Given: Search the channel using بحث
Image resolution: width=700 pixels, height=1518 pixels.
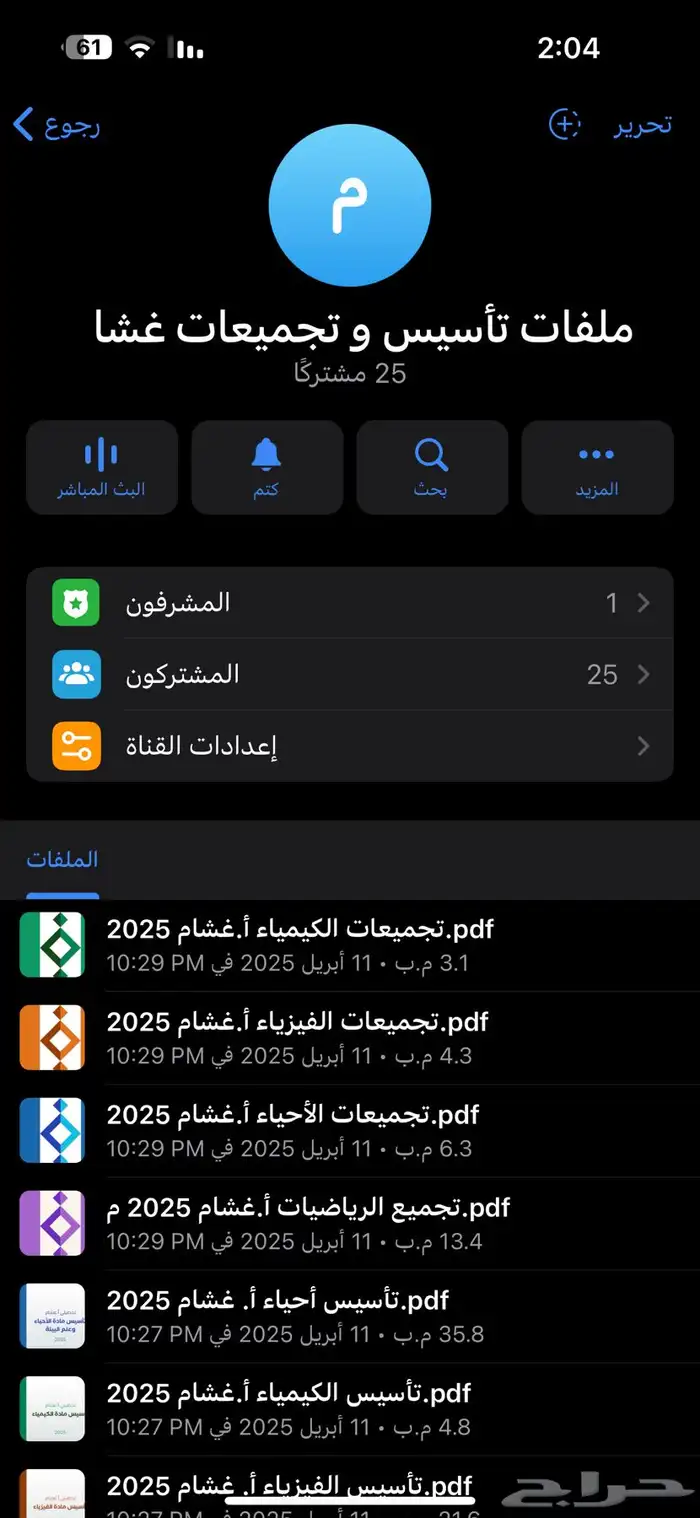Looking at the screenshot, I should [x=432, y=467].
